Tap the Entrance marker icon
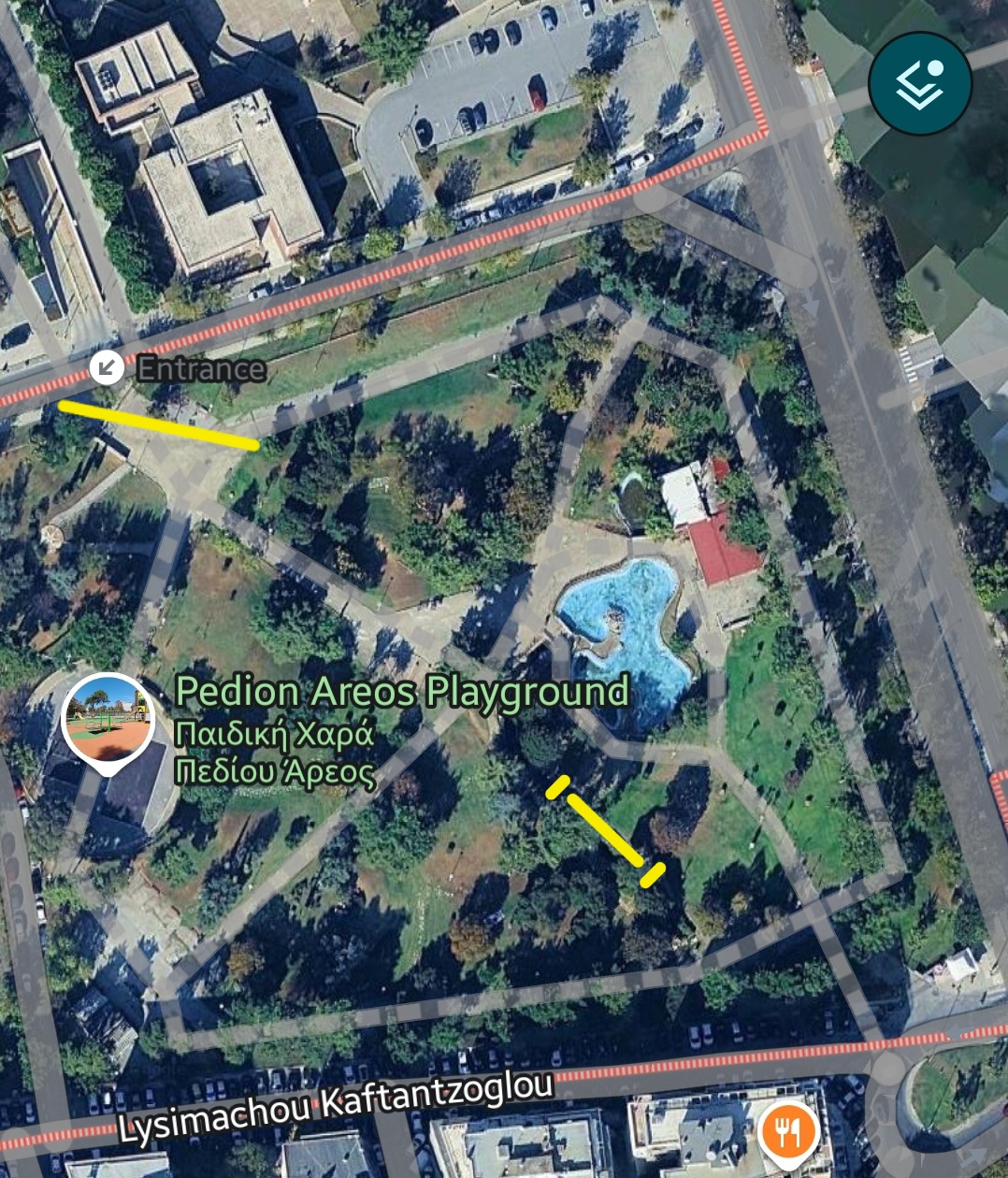The width and height of the screenshot is (1008, 1178). (108, 367)
